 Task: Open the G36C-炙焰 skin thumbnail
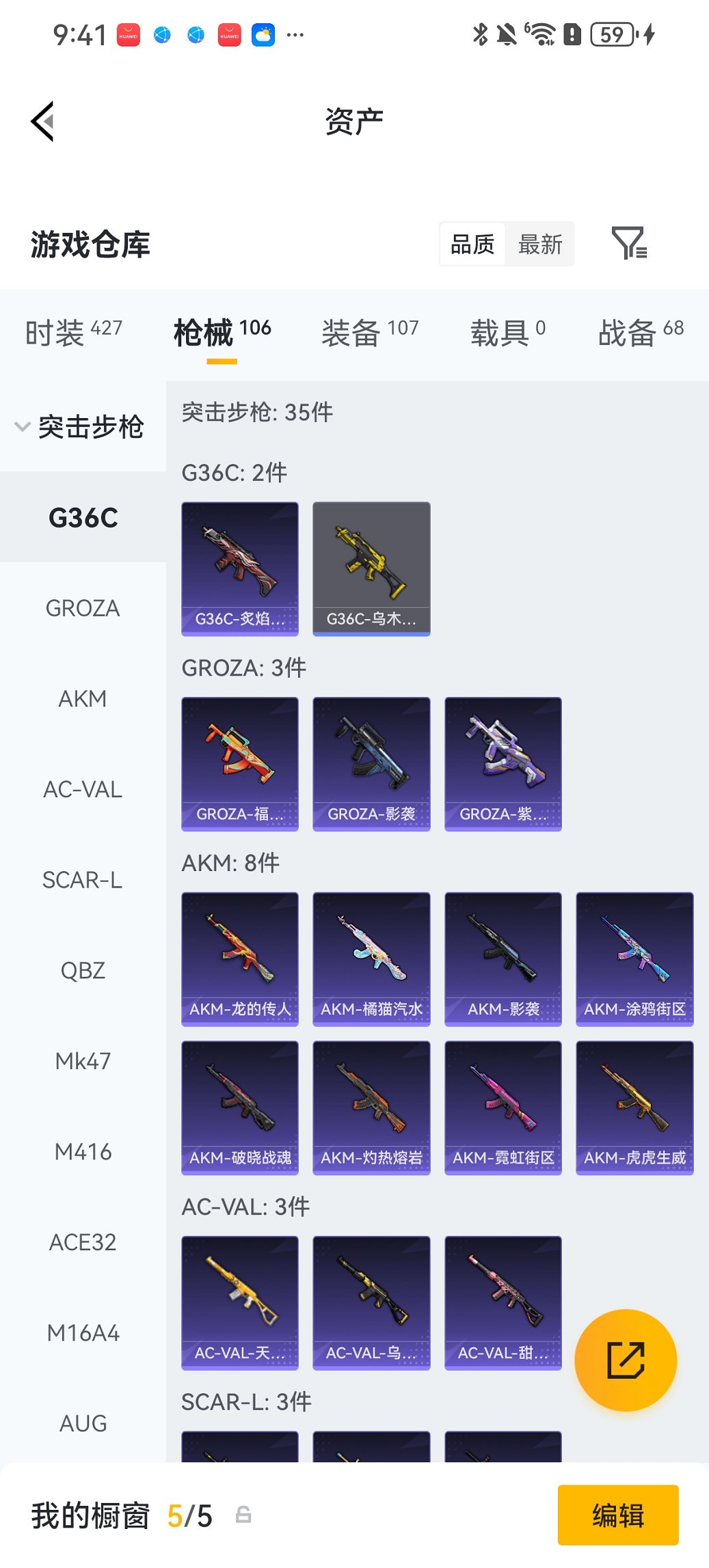click(239, 568)
